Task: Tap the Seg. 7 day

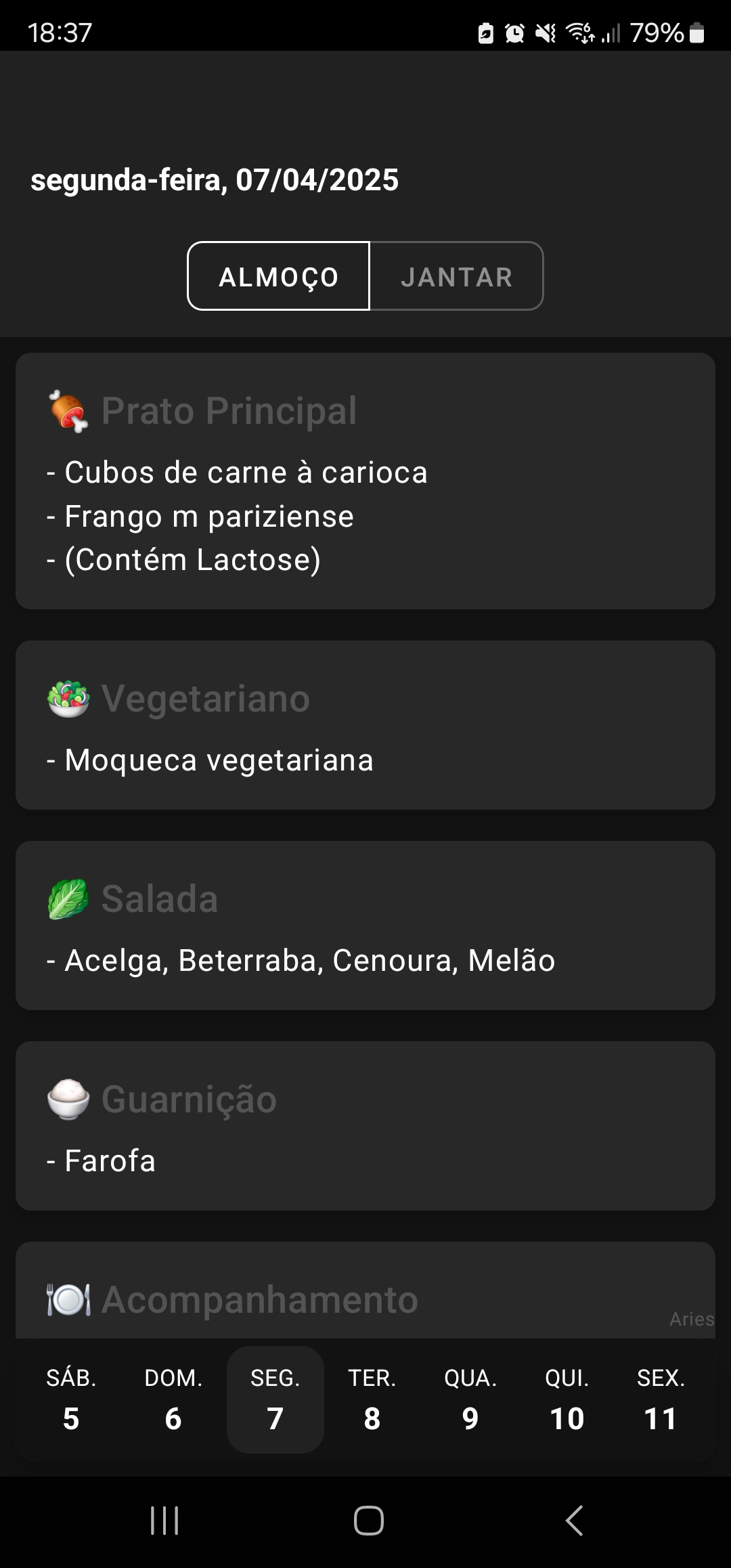Action: click(275, 1399)
